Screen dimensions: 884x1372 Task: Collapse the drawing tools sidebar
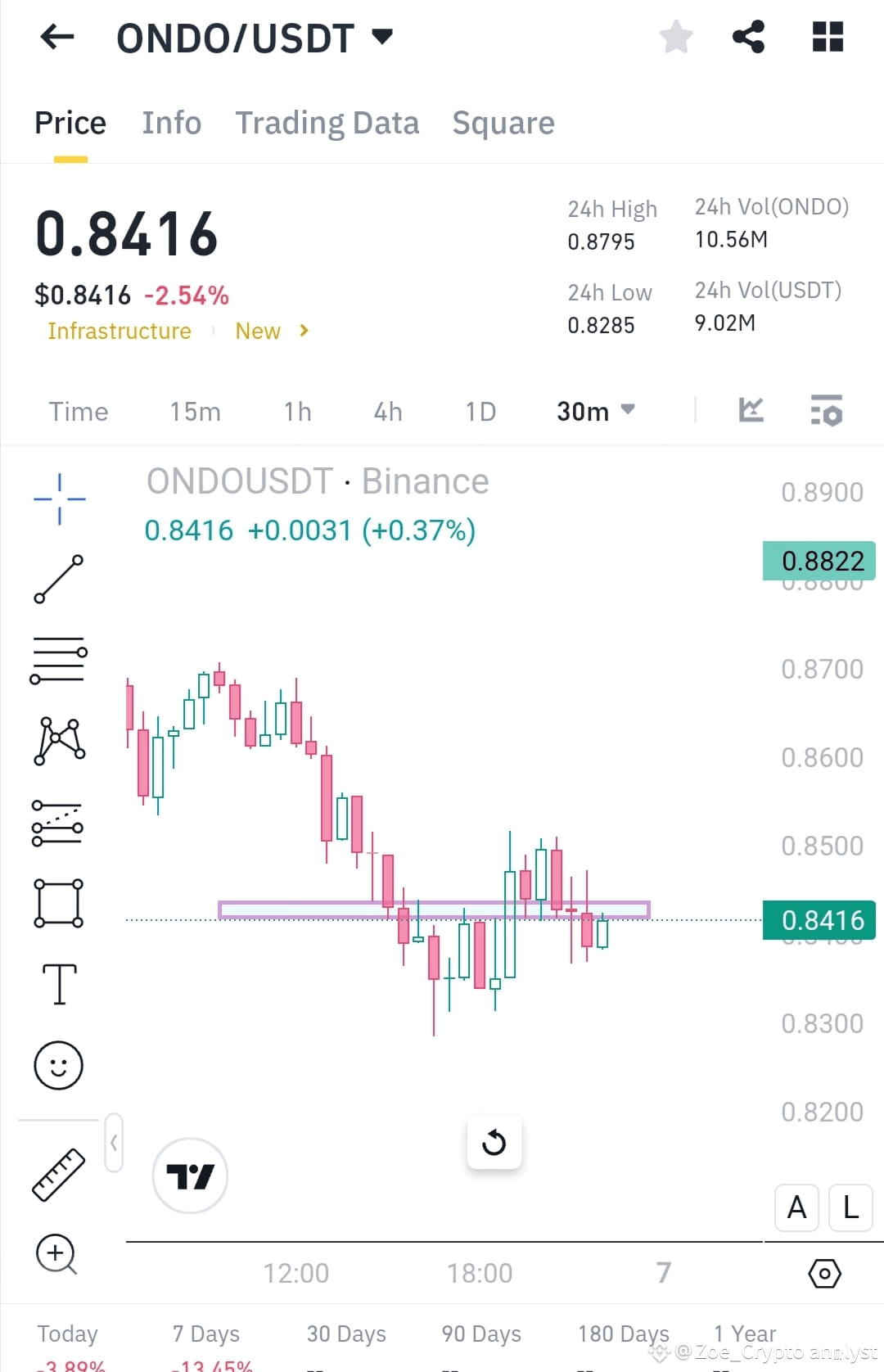[114, 1144]
